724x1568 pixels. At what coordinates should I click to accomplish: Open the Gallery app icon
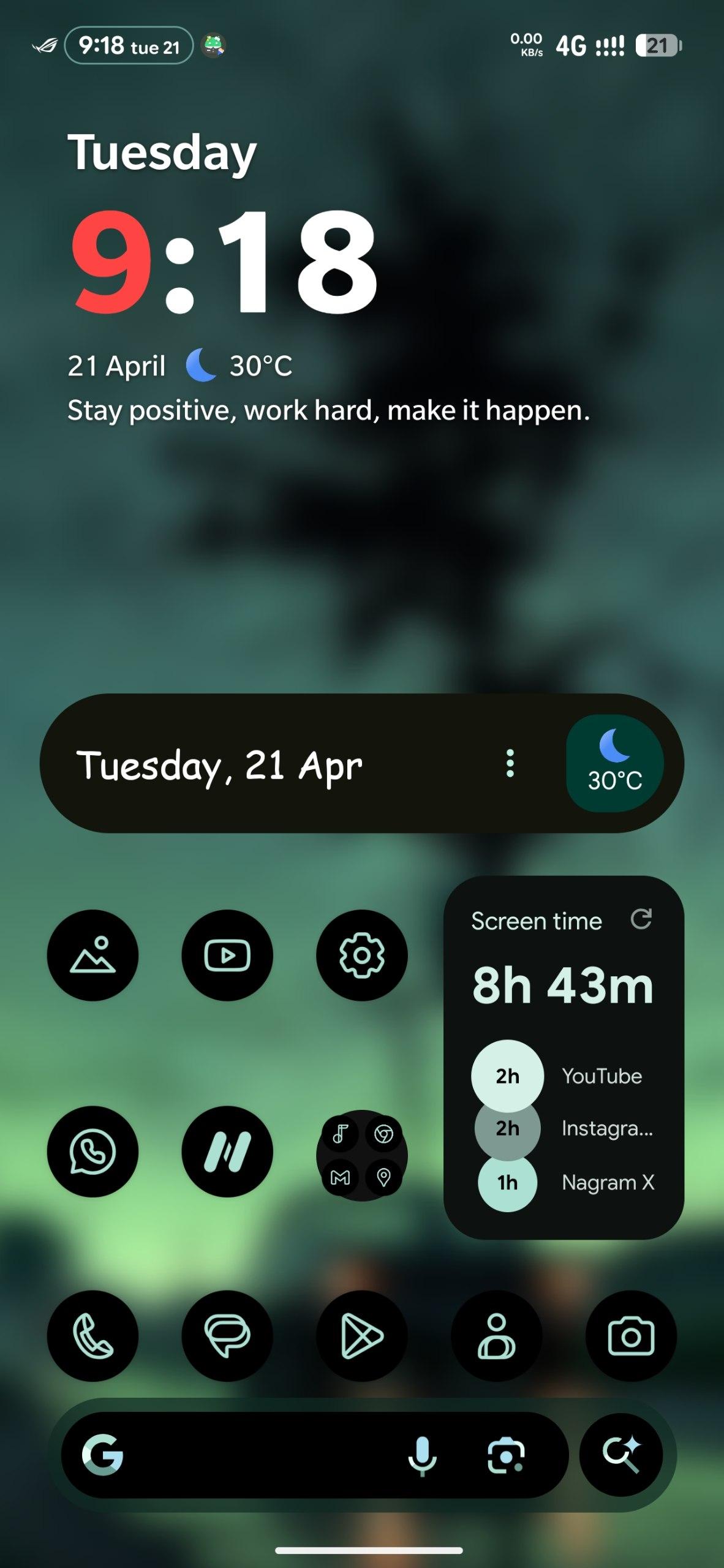point(92,955)
